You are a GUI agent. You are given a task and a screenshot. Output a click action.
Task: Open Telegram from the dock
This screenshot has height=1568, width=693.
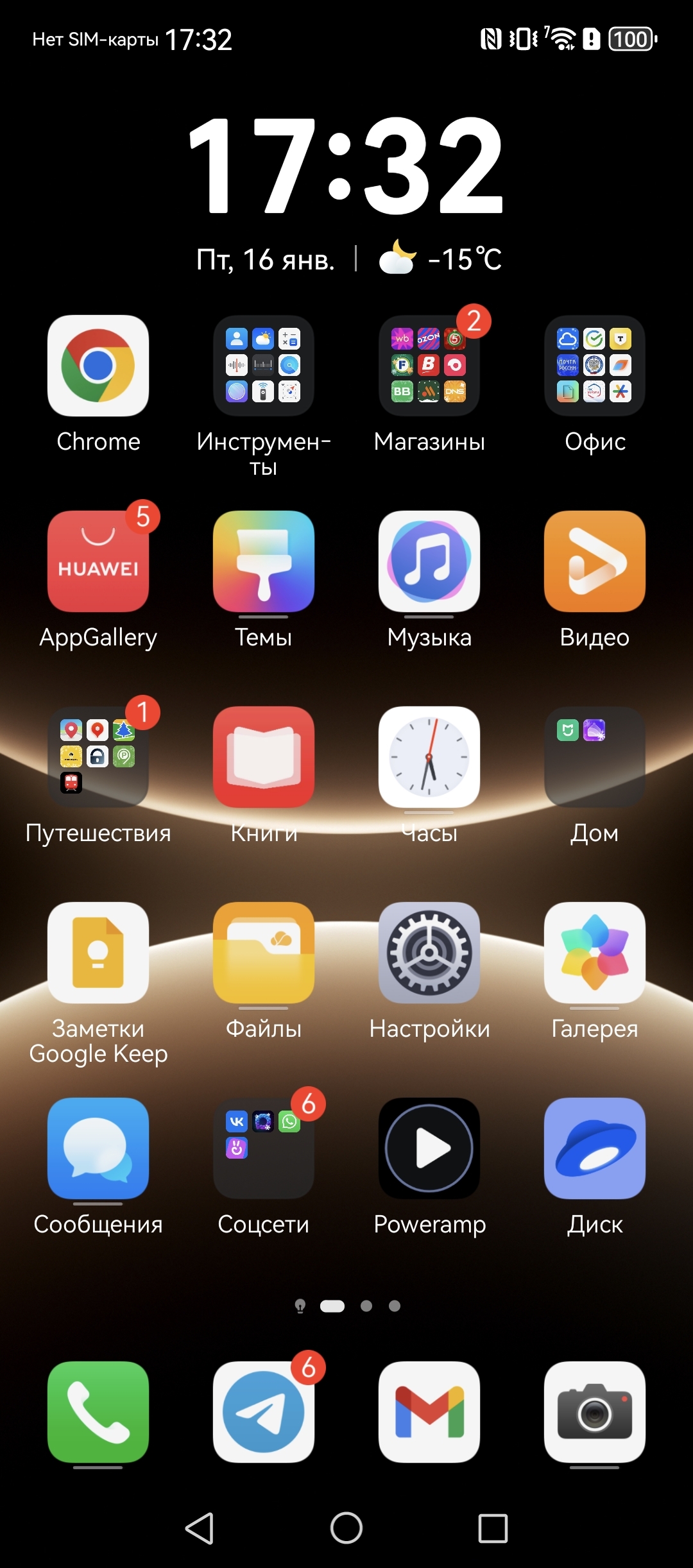263,1412
